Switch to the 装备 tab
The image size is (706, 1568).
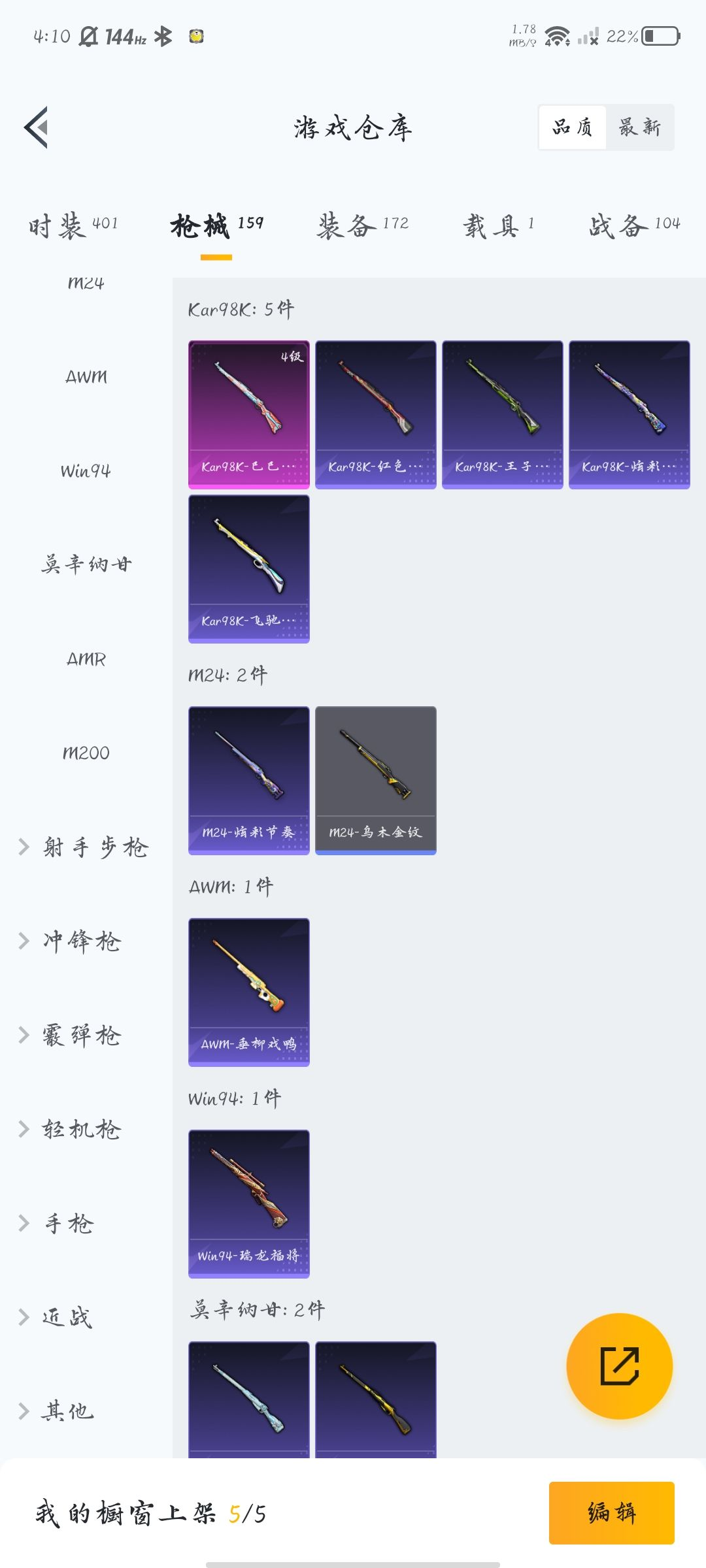point(363,225)
